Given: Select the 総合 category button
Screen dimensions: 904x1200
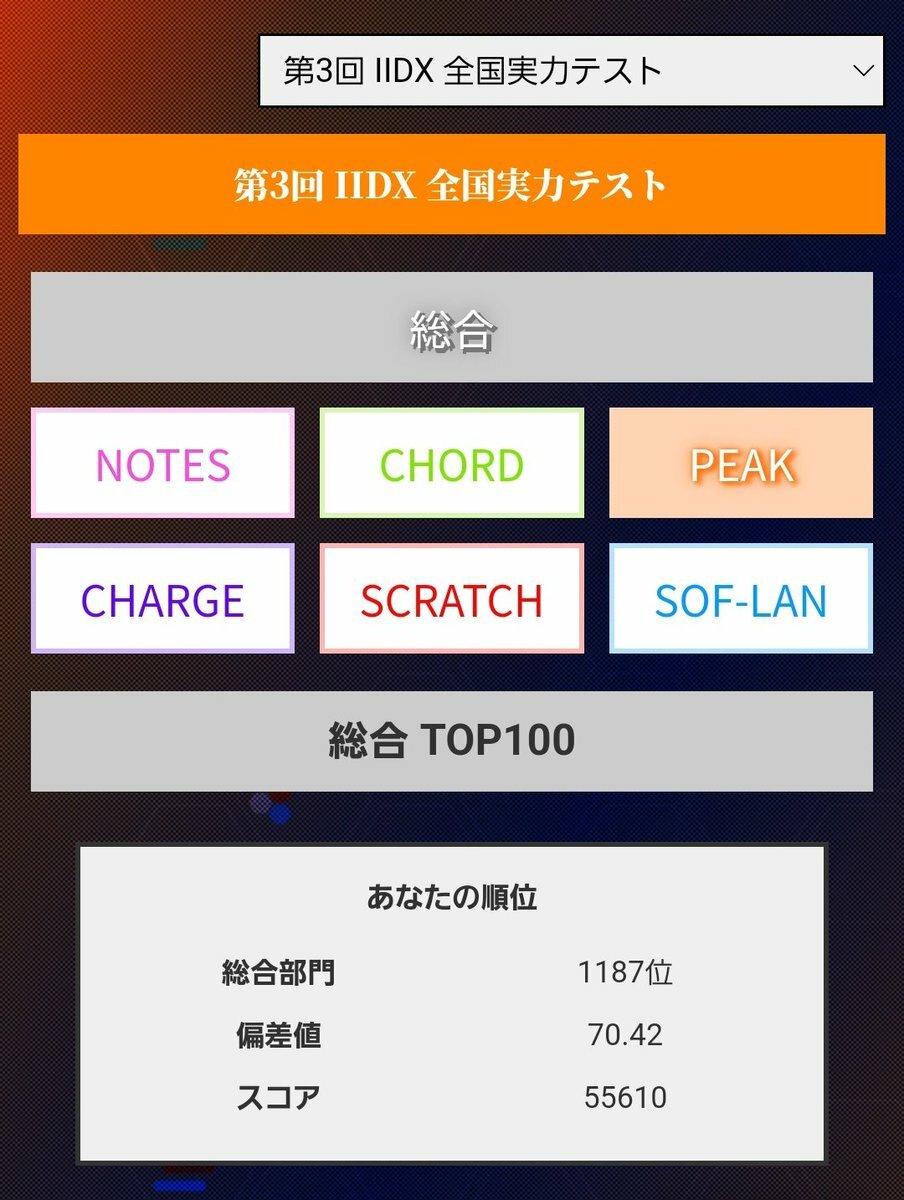Looking at the screenshot, I should (x=452, y=327).
